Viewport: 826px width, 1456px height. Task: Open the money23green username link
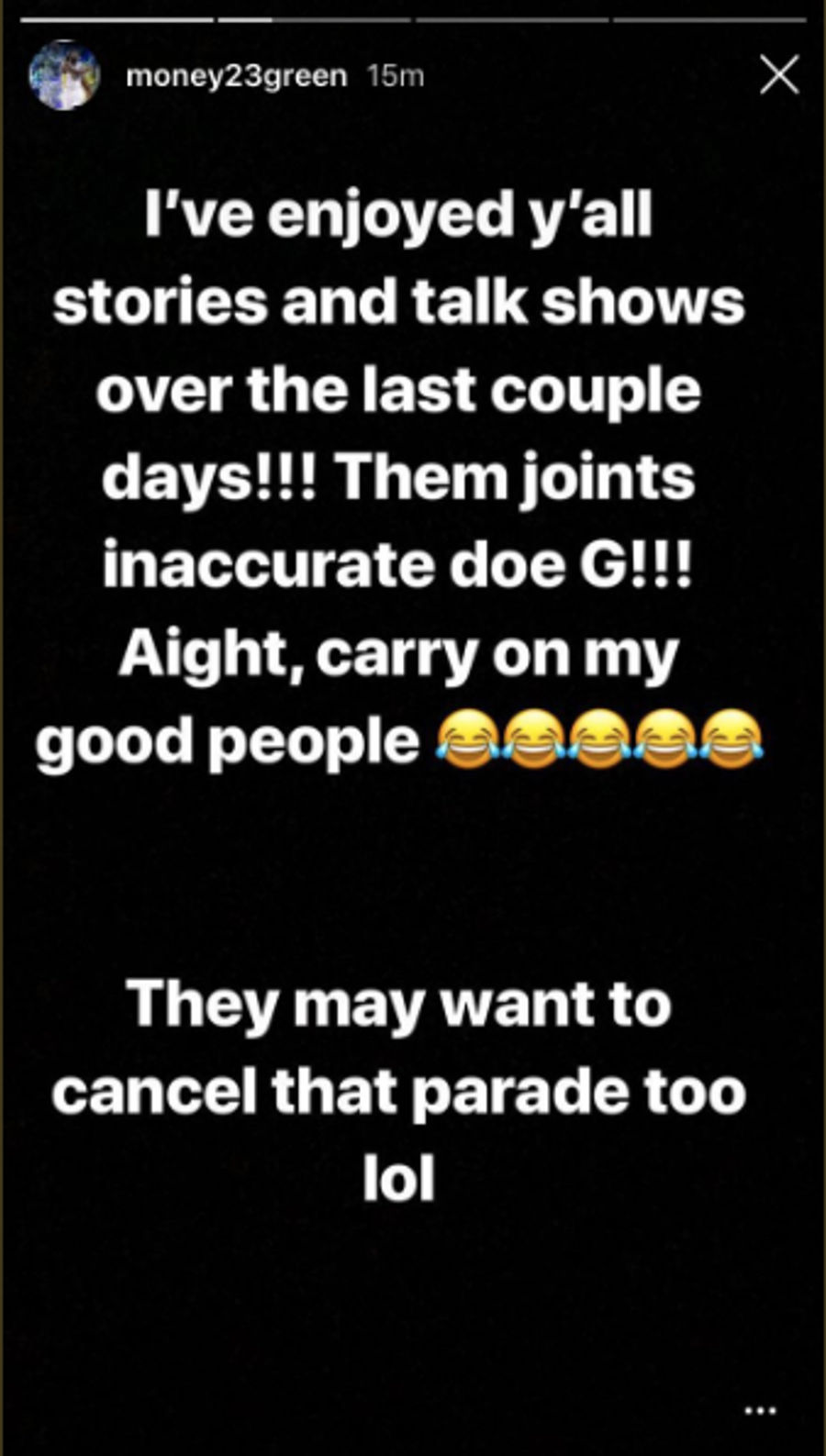click(236, 76)
